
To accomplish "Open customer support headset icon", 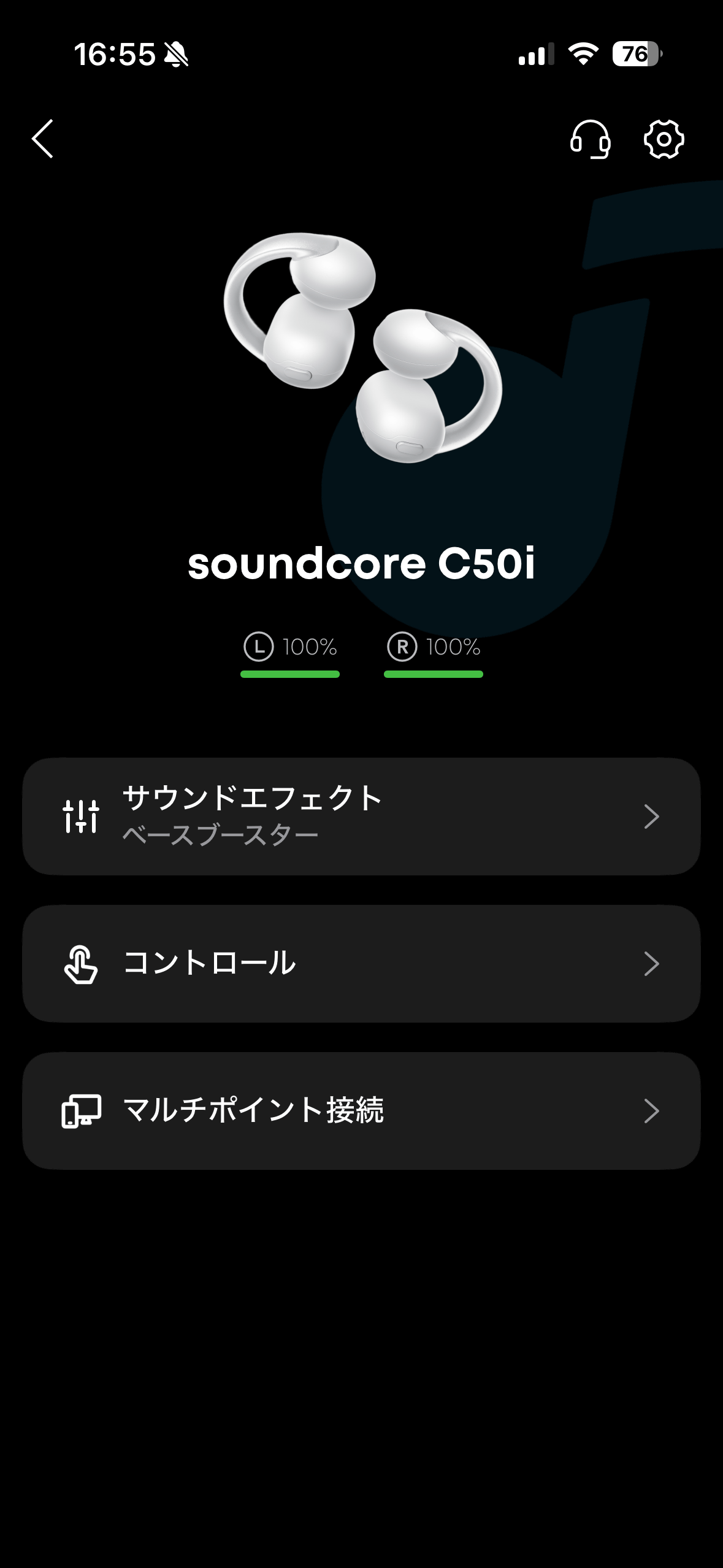I will [x=590, y=139].
